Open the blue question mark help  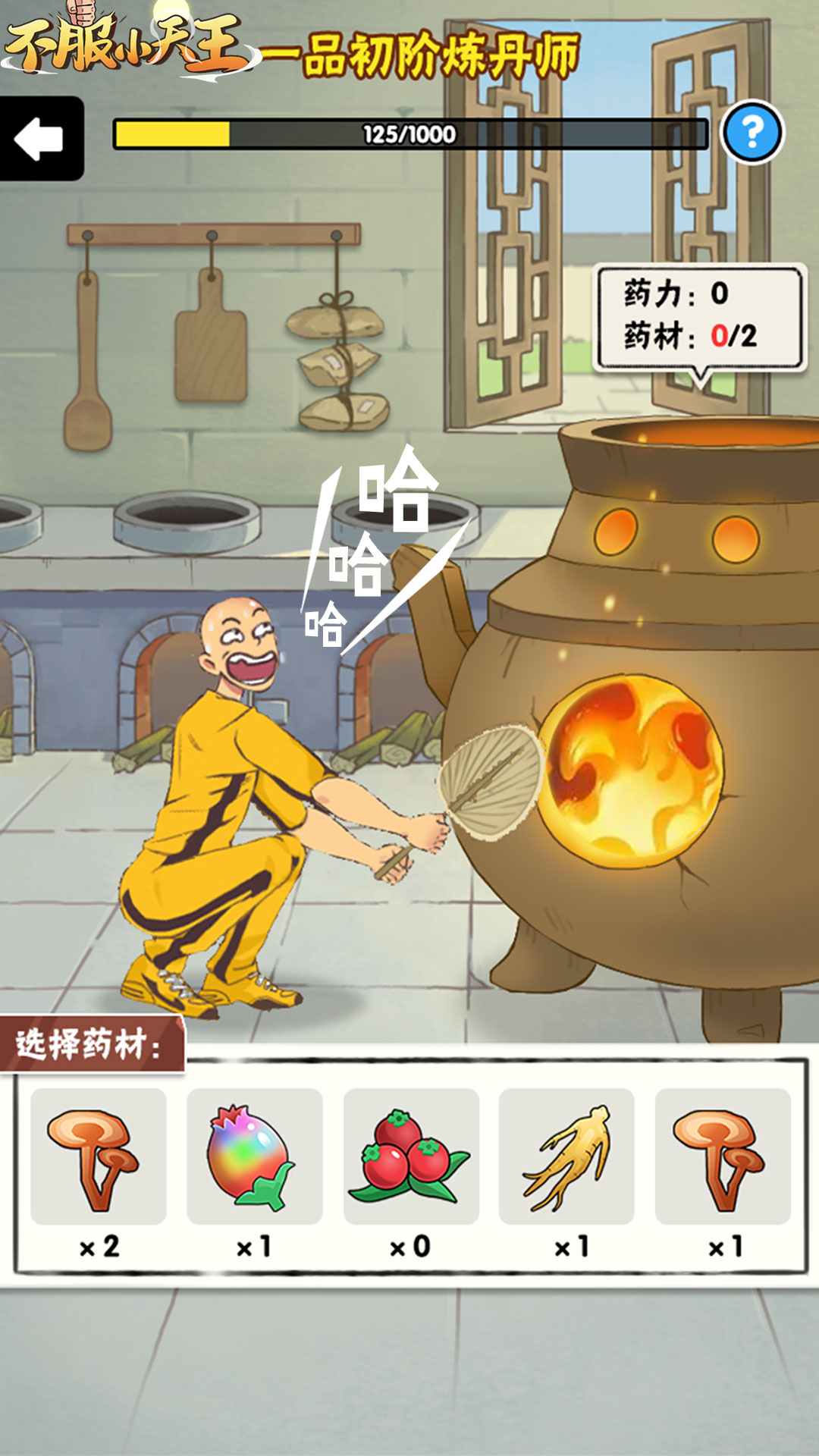pyautogui.click(x=751, y=133)
